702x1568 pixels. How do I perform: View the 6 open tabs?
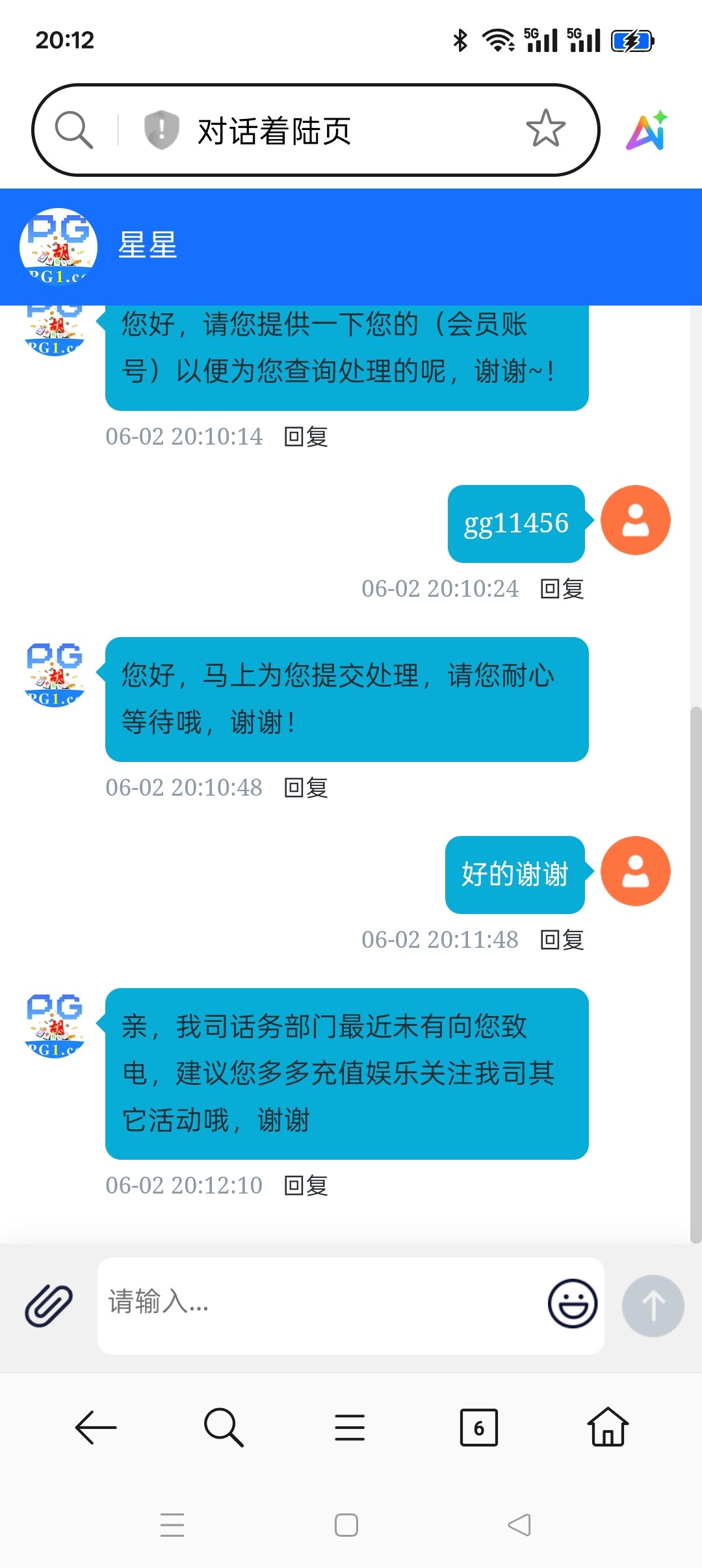(x=478, y=1428)
